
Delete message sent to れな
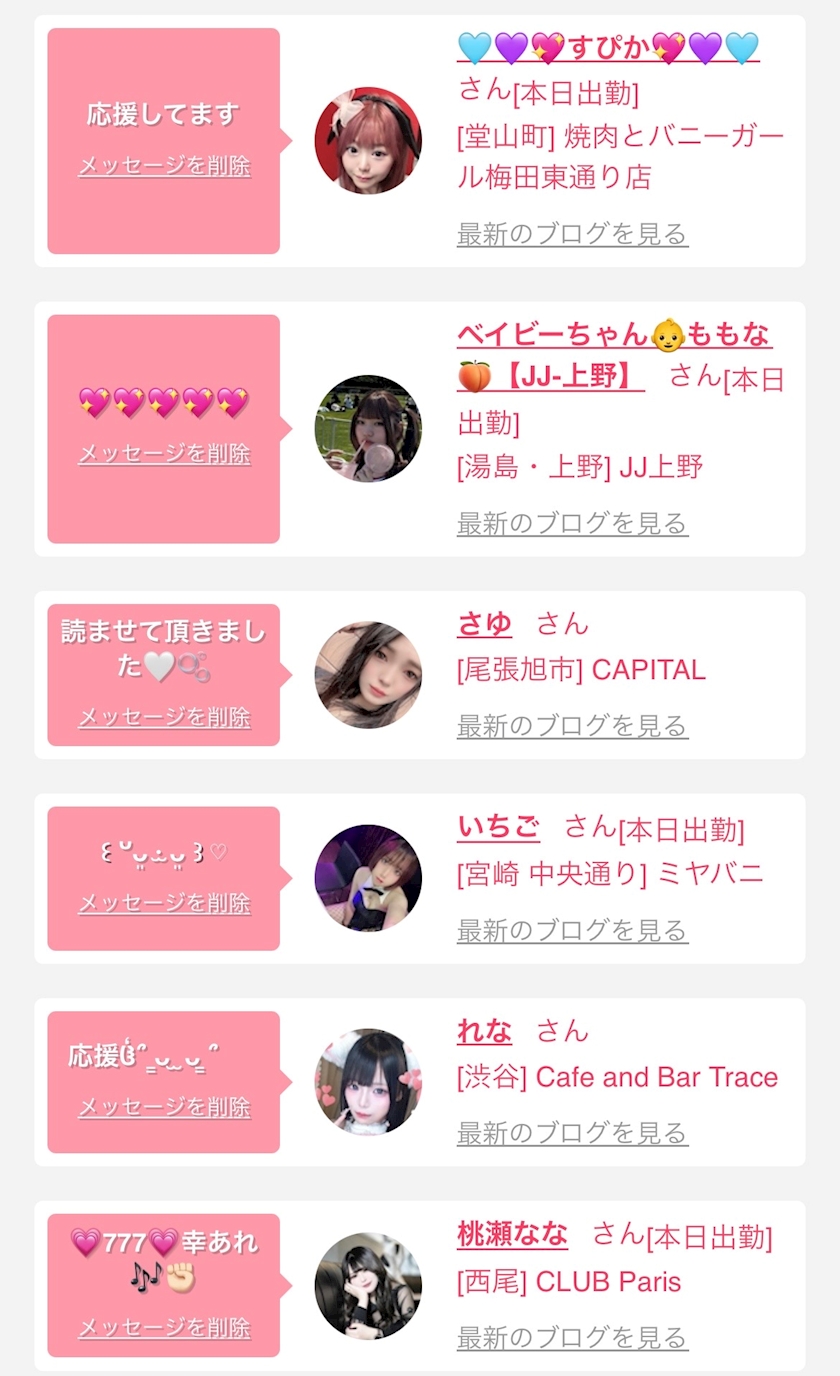pos(164,1107)
